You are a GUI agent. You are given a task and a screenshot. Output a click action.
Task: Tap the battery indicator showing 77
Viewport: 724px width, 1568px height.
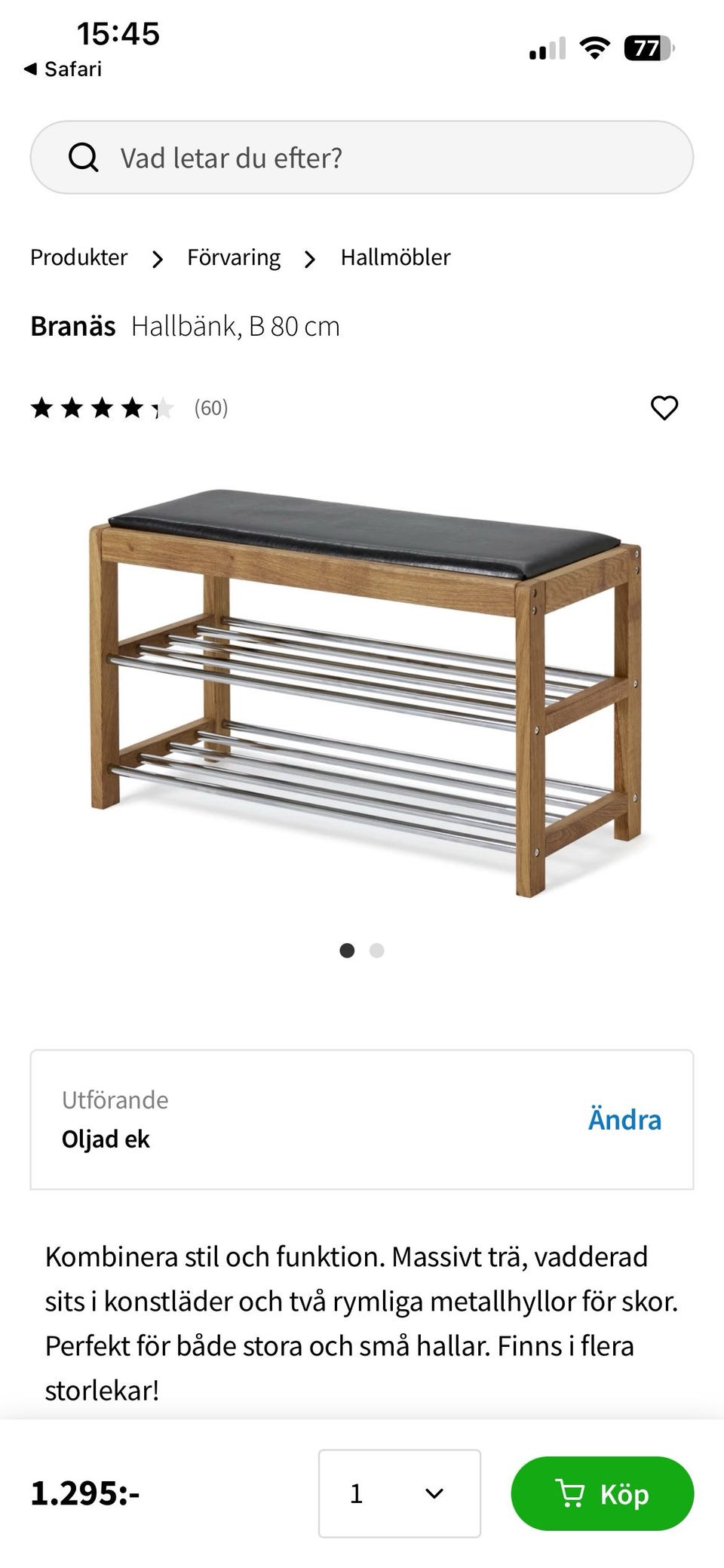pyautogui.click(x=646, y=48)
